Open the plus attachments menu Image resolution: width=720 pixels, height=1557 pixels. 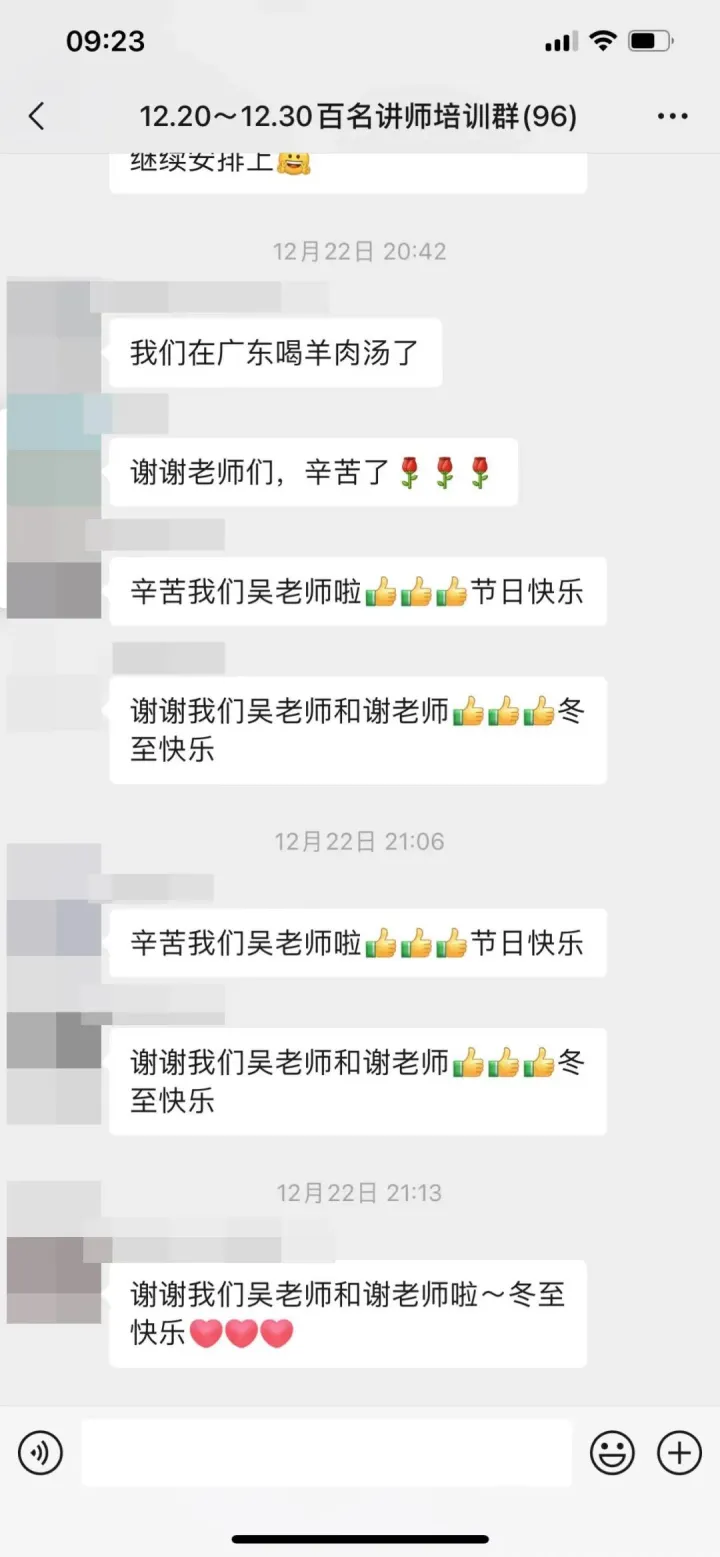point(679,1452)
